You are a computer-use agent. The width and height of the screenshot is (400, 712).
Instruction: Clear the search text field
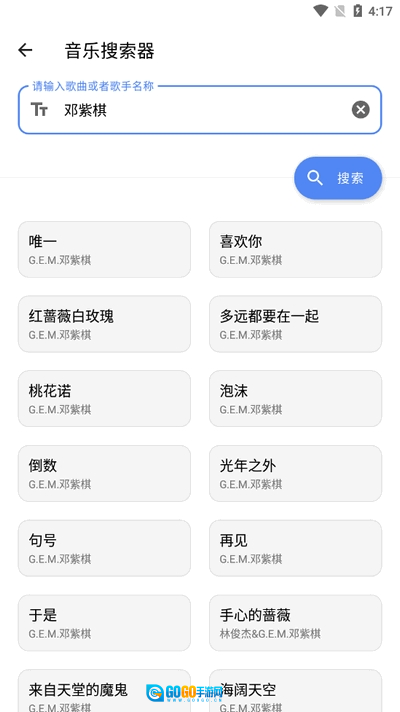[360, 110]
